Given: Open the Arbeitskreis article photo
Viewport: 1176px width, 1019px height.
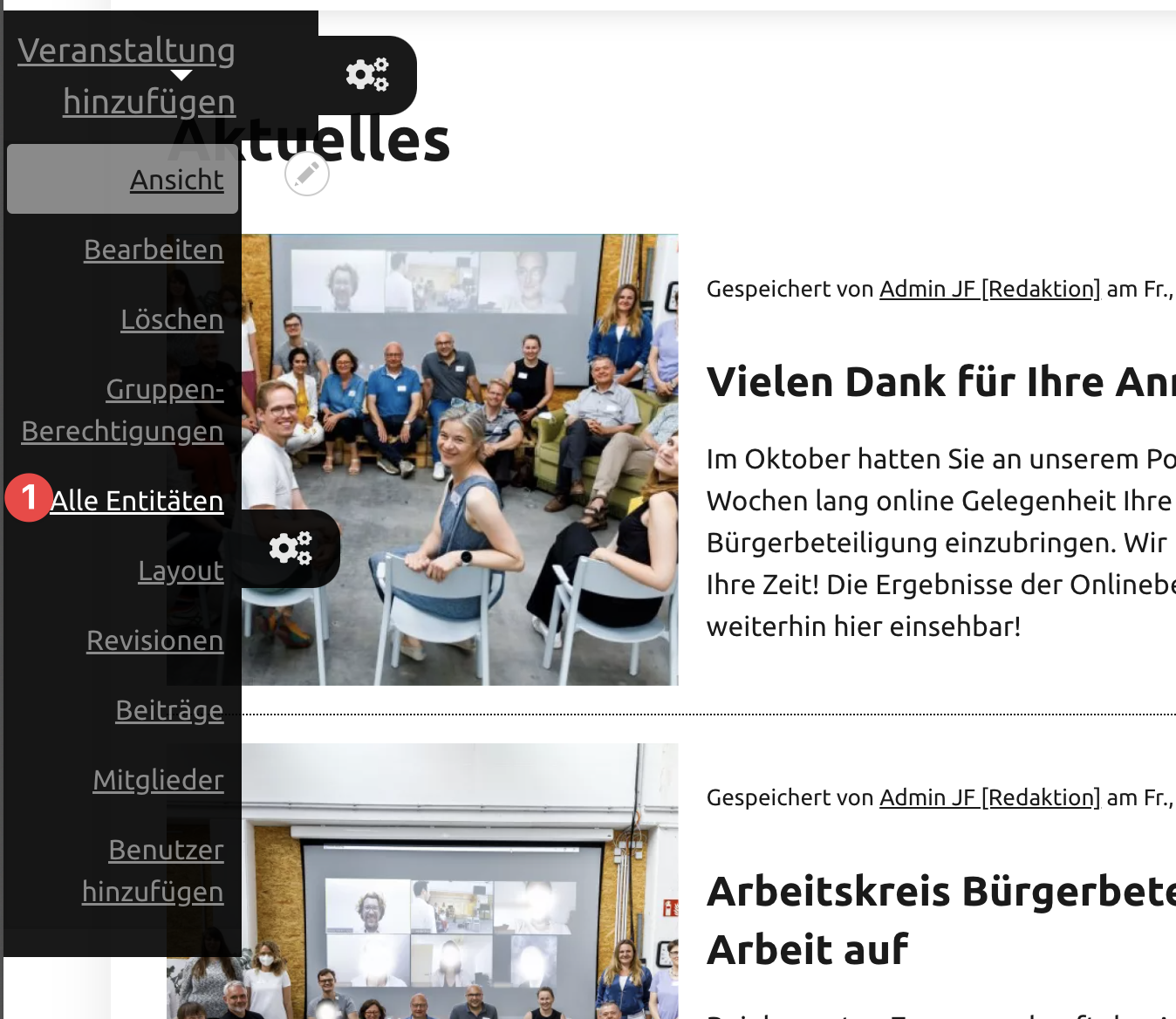Looking at the screenshot, I should coord(460,881).
